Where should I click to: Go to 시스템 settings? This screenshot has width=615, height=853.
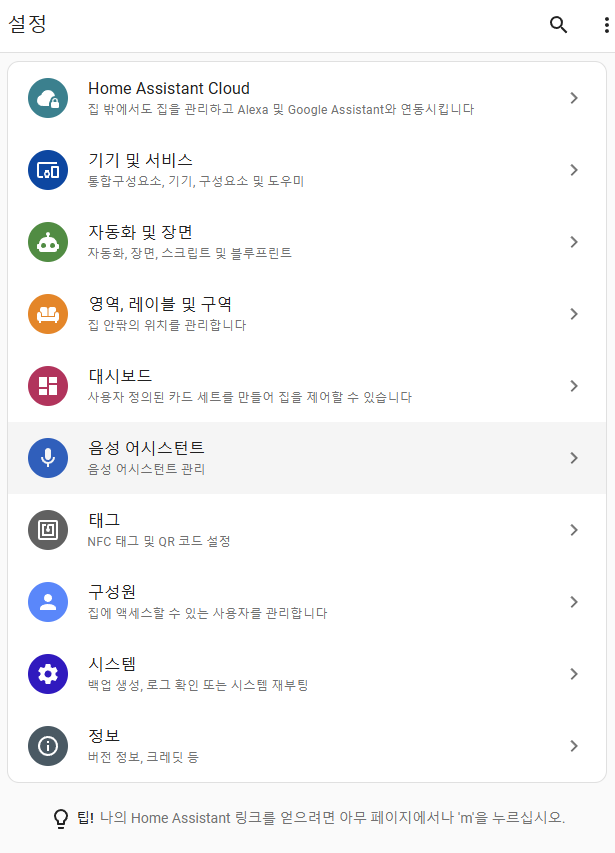(x=307, y=674)
